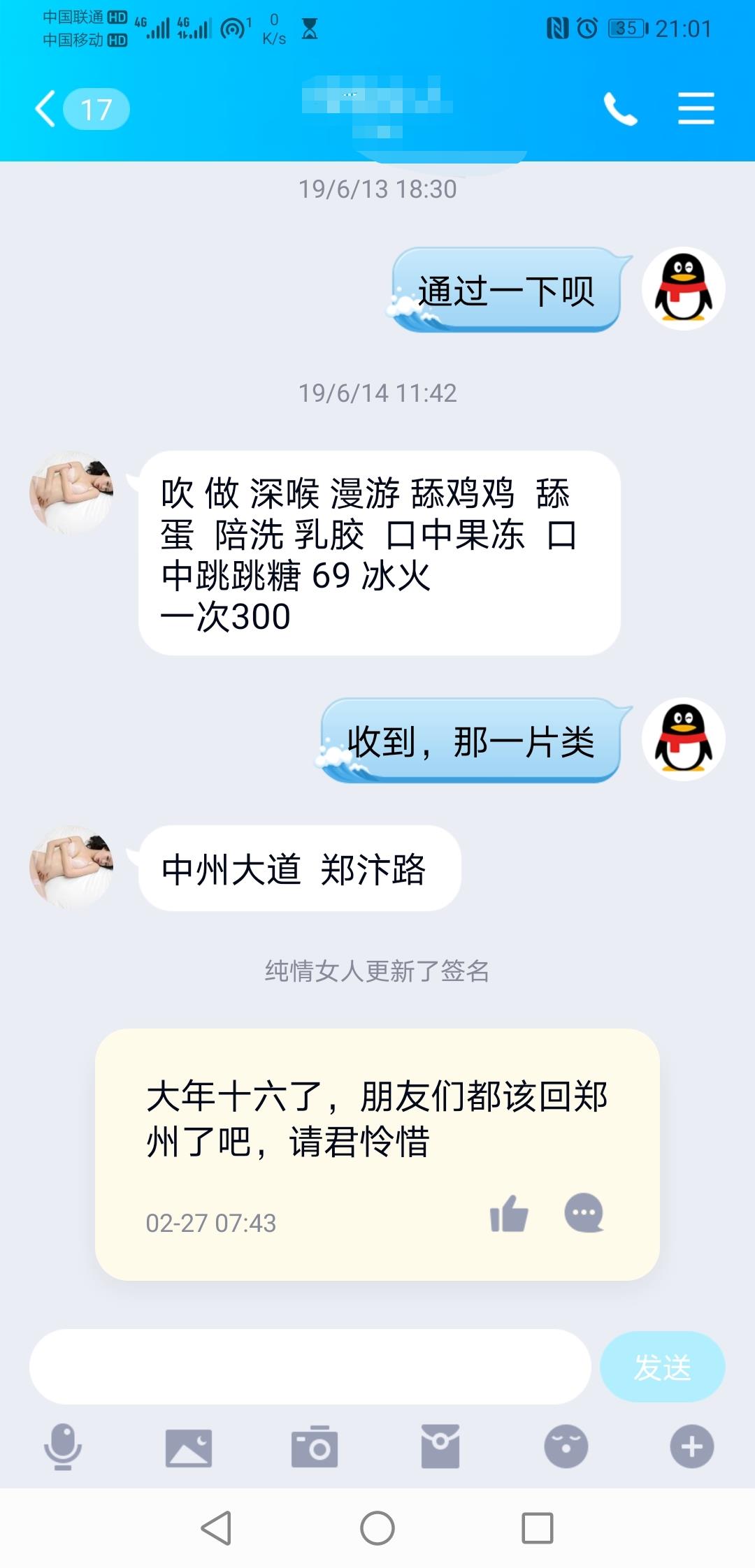Open the red envelope option
The image size is (755, 1568).
(440, 1446)
